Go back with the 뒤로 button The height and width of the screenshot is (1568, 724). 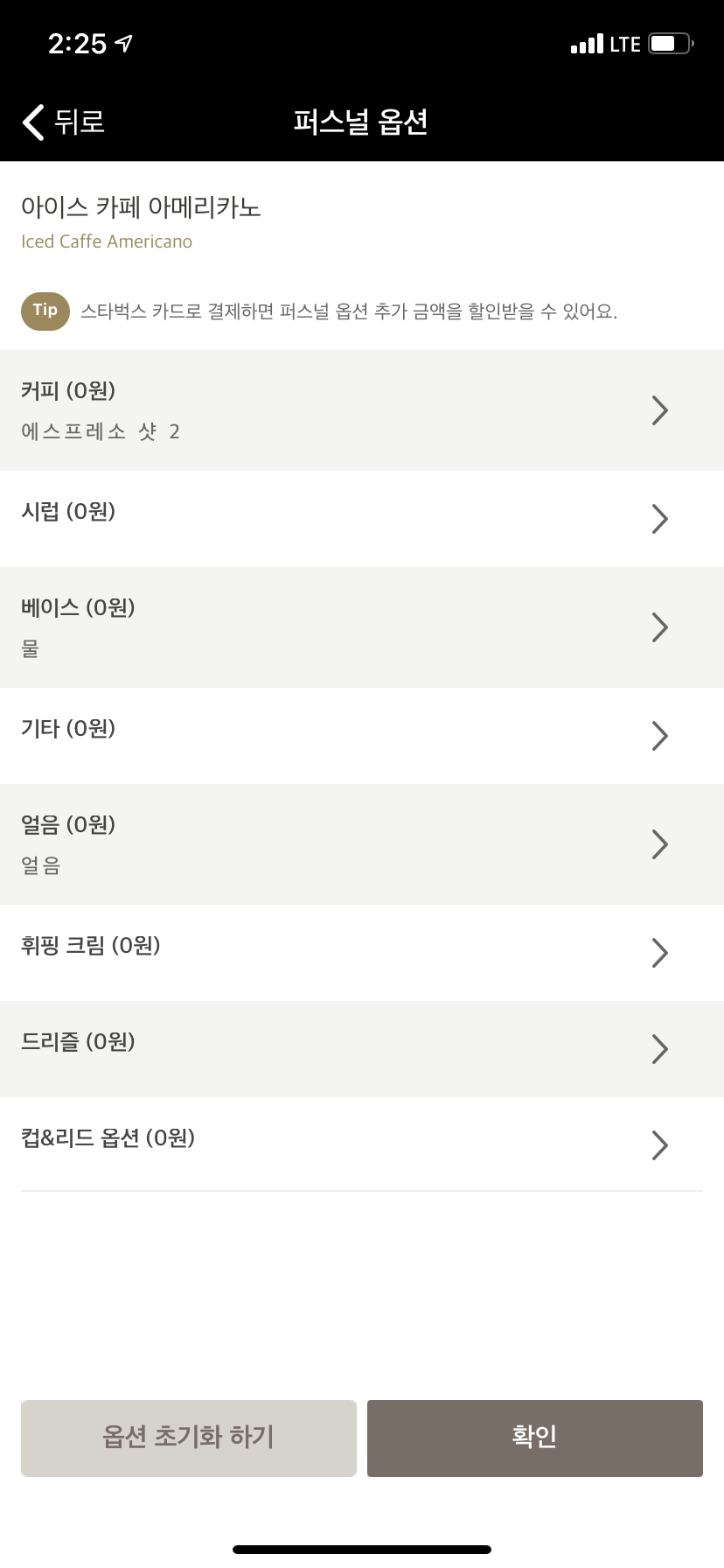(64, 122)
